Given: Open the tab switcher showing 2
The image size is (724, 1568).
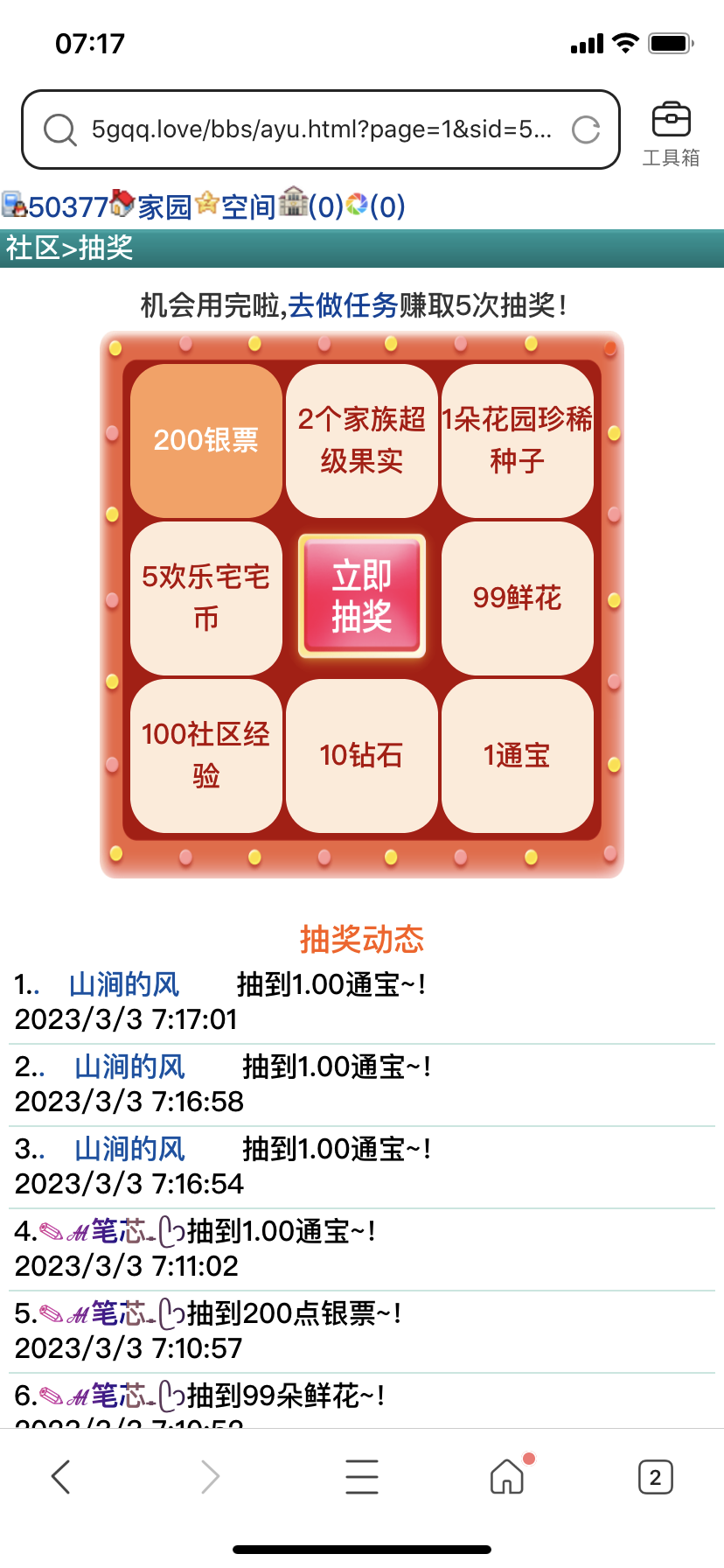Looking at the screenshot, I should (x=654, y=1476).
